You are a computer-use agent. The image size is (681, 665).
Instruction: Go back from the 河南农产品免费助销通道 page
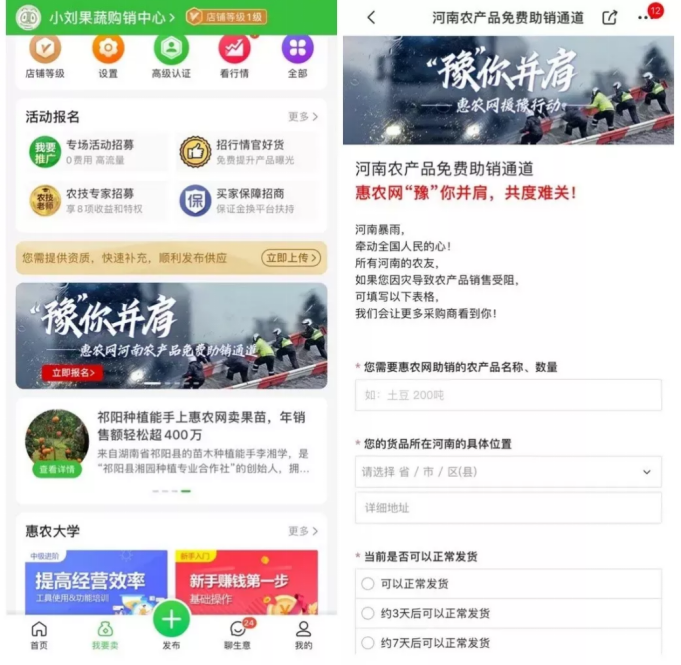[371, 18]
